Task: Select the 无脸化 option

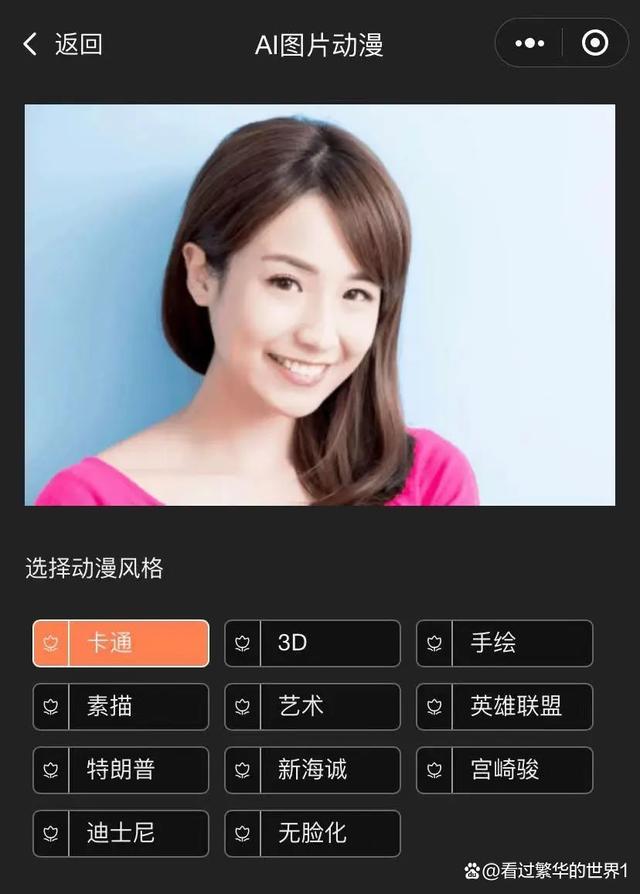Action: 312,833
